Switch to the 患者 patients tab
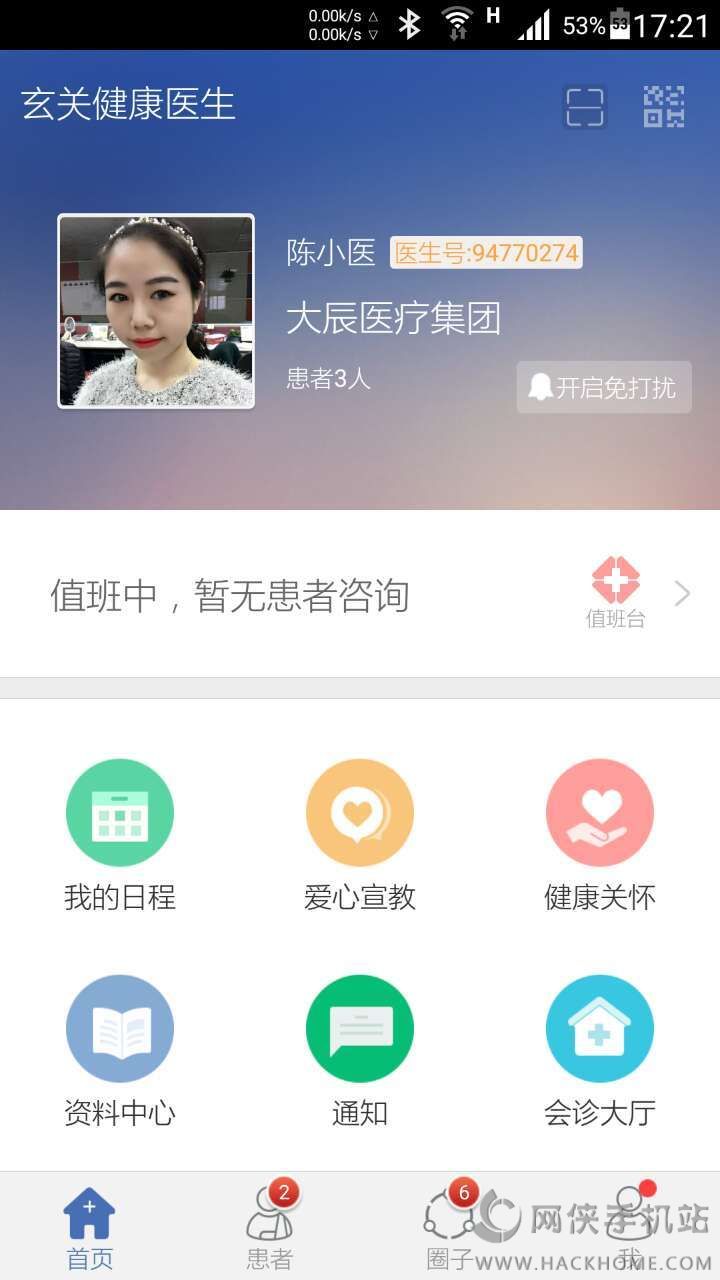 coord(270,1226)
